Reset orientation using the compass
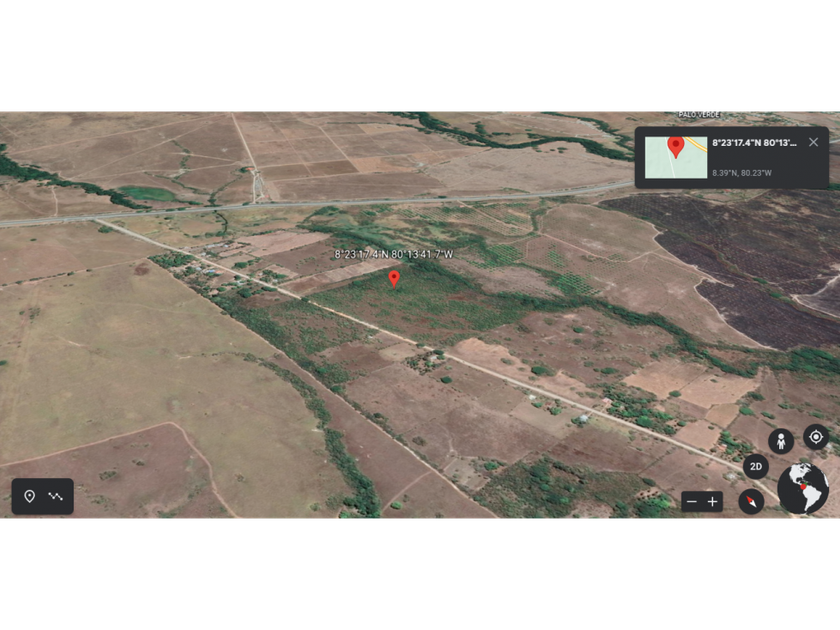This screenshot has height=630, width=840. [x=751, y=502]
